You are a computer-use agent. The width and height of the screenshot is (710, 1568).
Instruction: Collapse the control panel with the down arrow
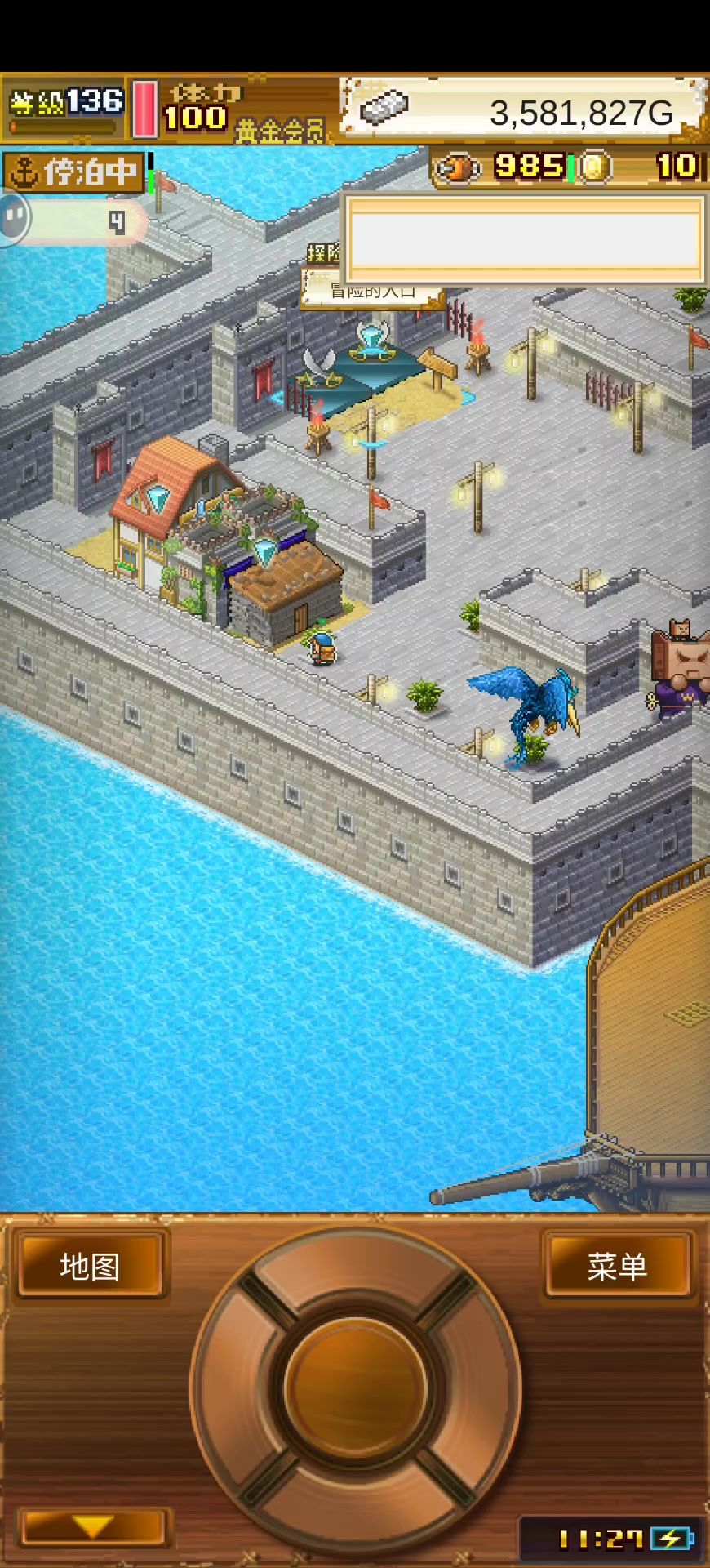pos(92,1526)
